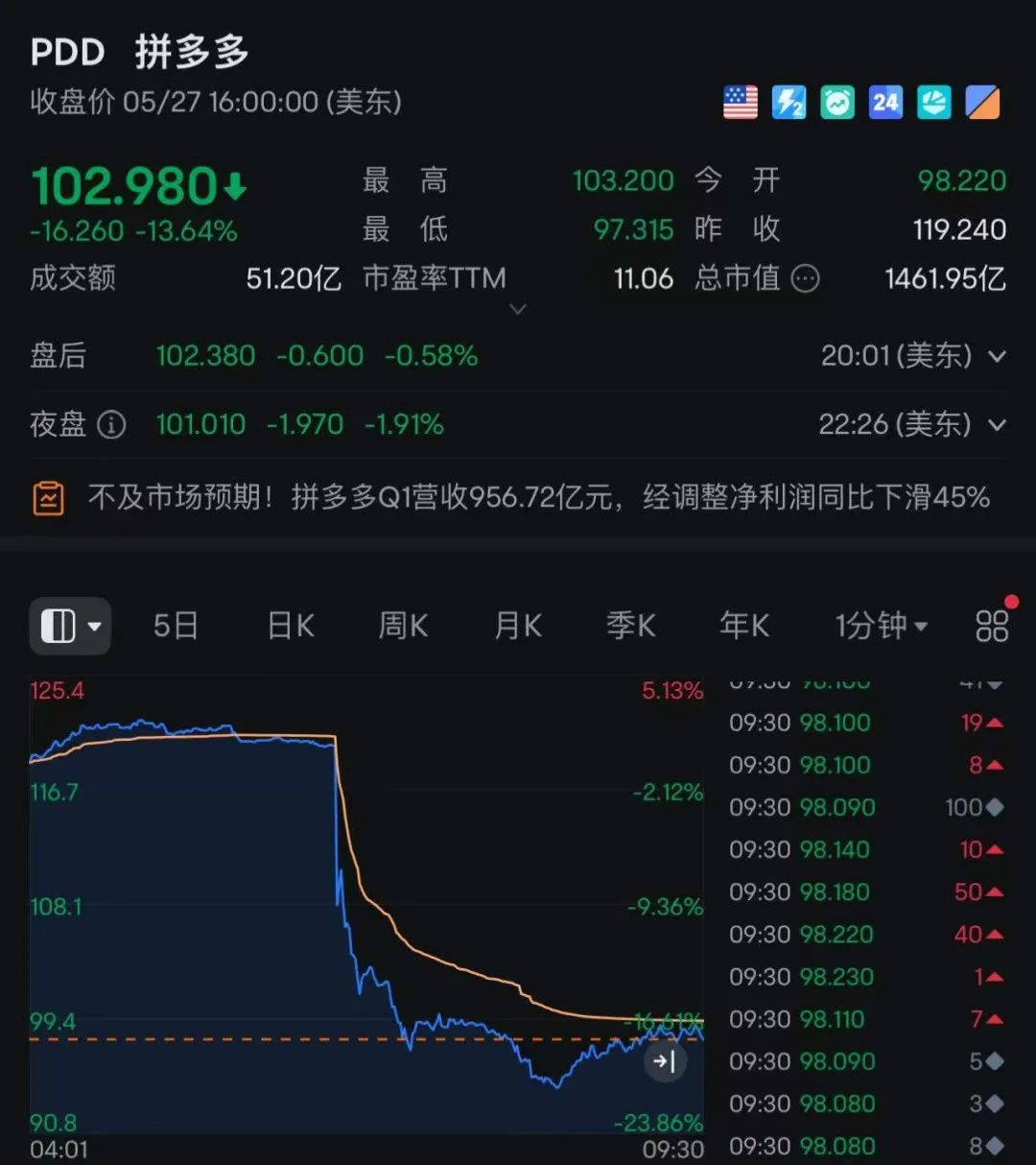Open the 1分钟 interval dropdown
Image resolution: width=1036 pixels, height=1165 pixels.
(x=881, y=627)
